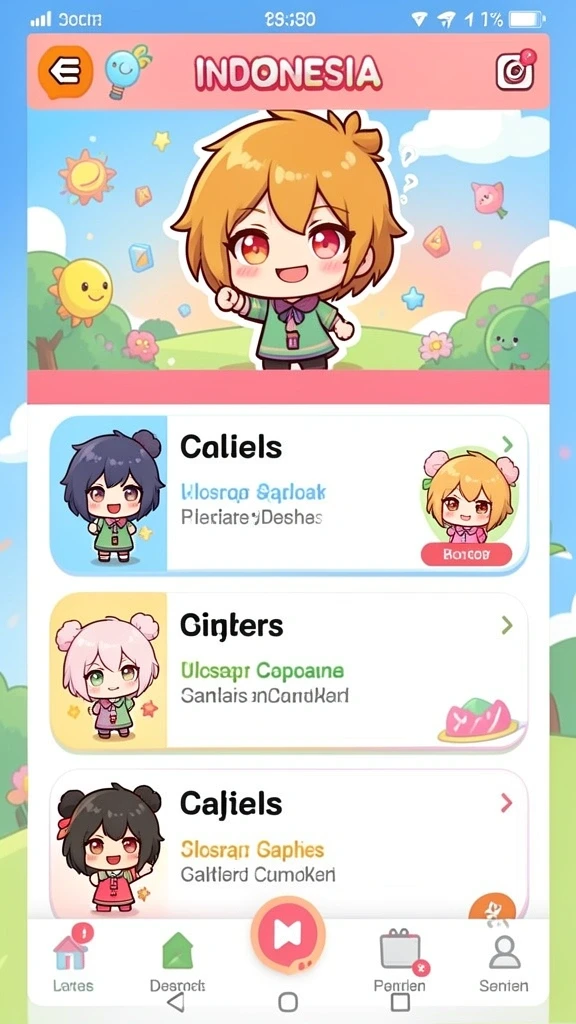Go back using the orange arrow button
Screen dimensions: 576x1024
pyautogui.click(x=65, y=71)
